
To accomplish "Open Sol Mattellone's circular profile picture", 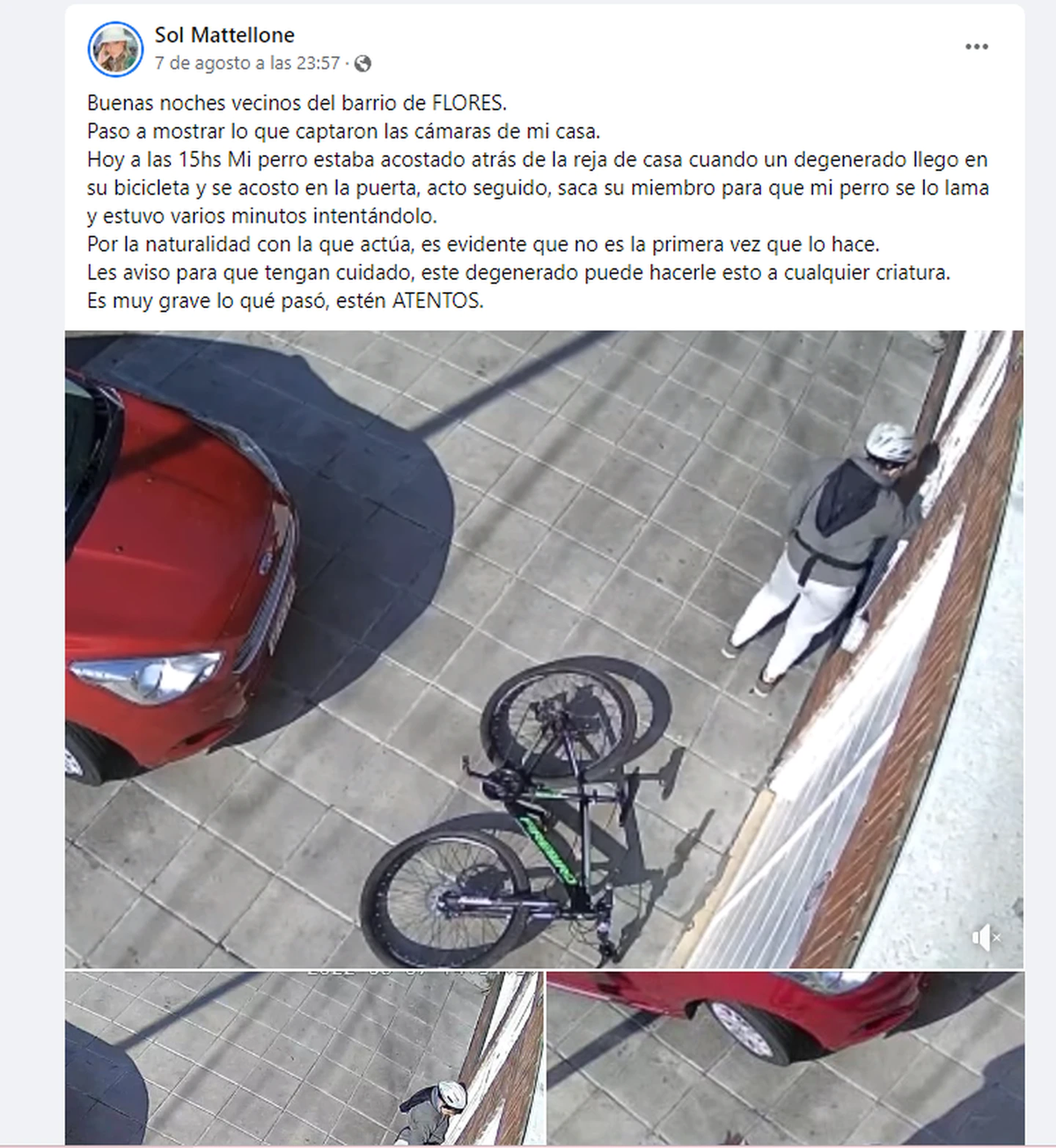I will tap(115, 48).
